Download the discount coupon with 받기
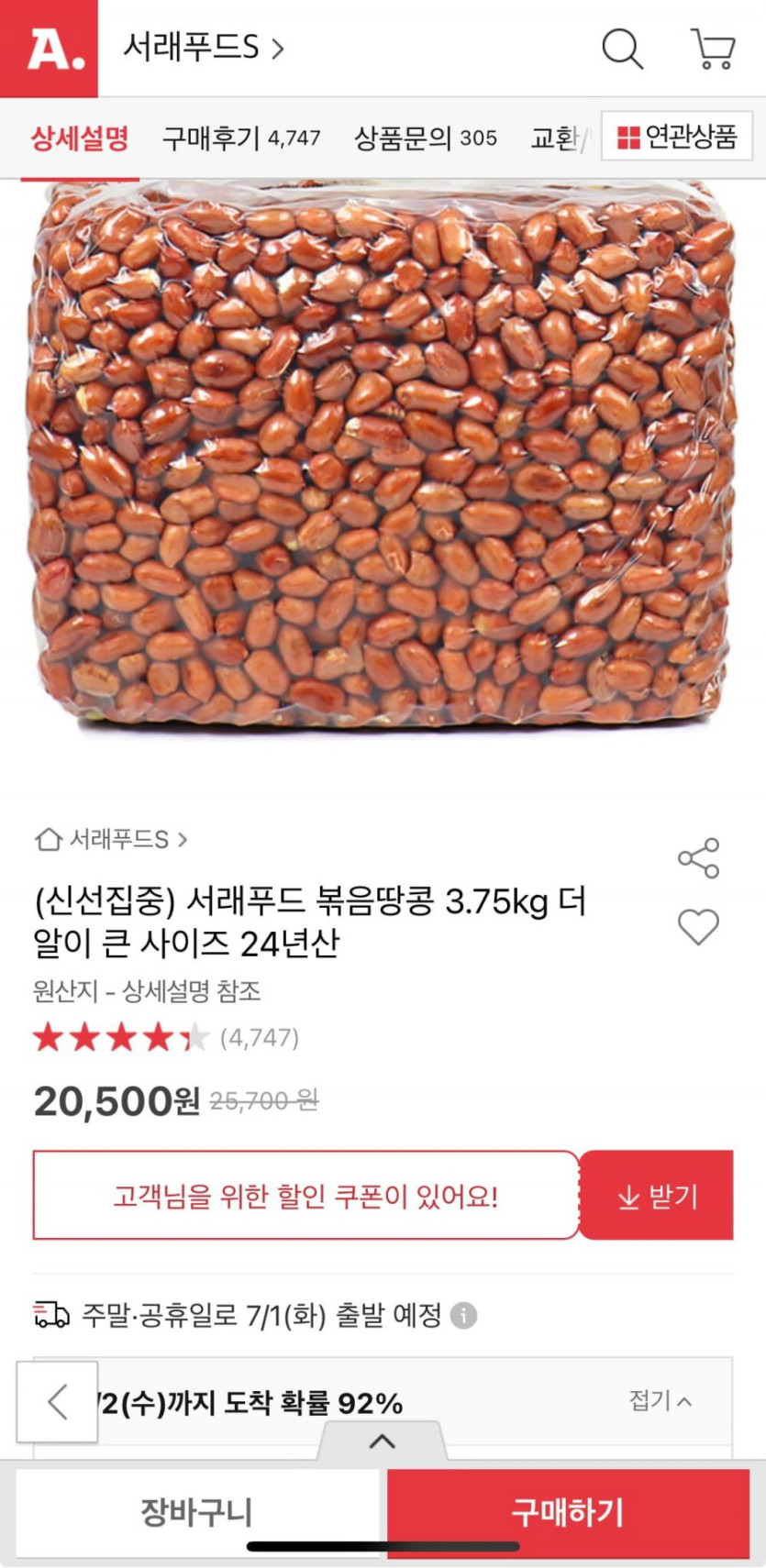766x1568 pixels. (657, 1196)
